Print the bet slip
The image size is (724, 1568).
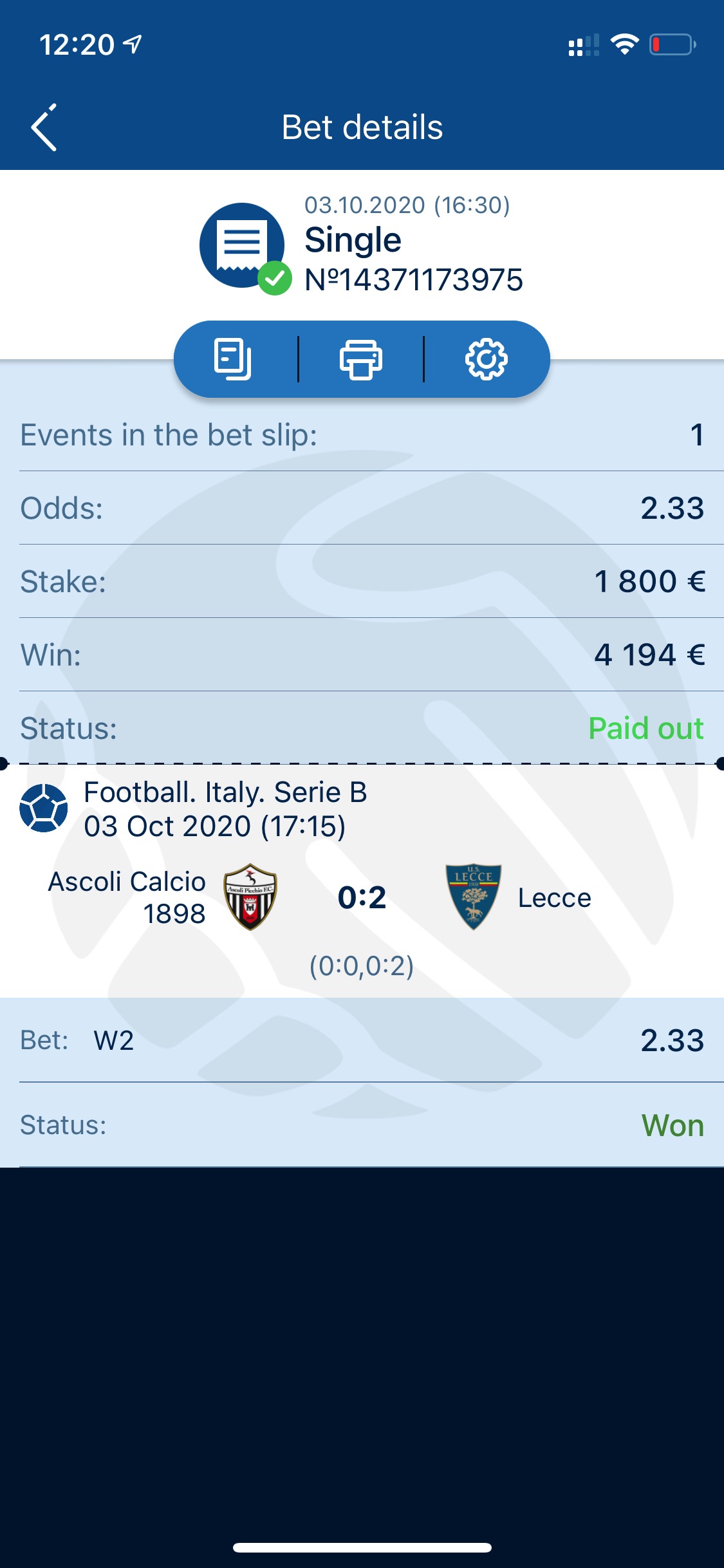point(360,359)
